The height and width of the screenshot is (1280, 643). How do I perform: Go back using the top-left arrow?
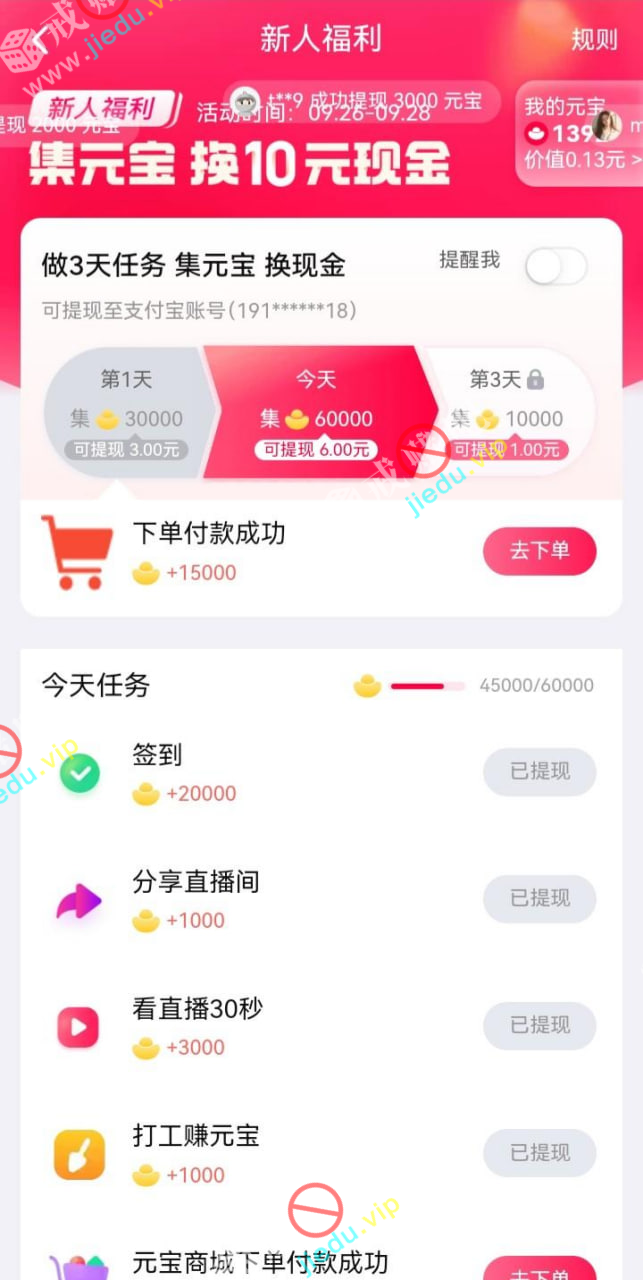tap(38, 40)
